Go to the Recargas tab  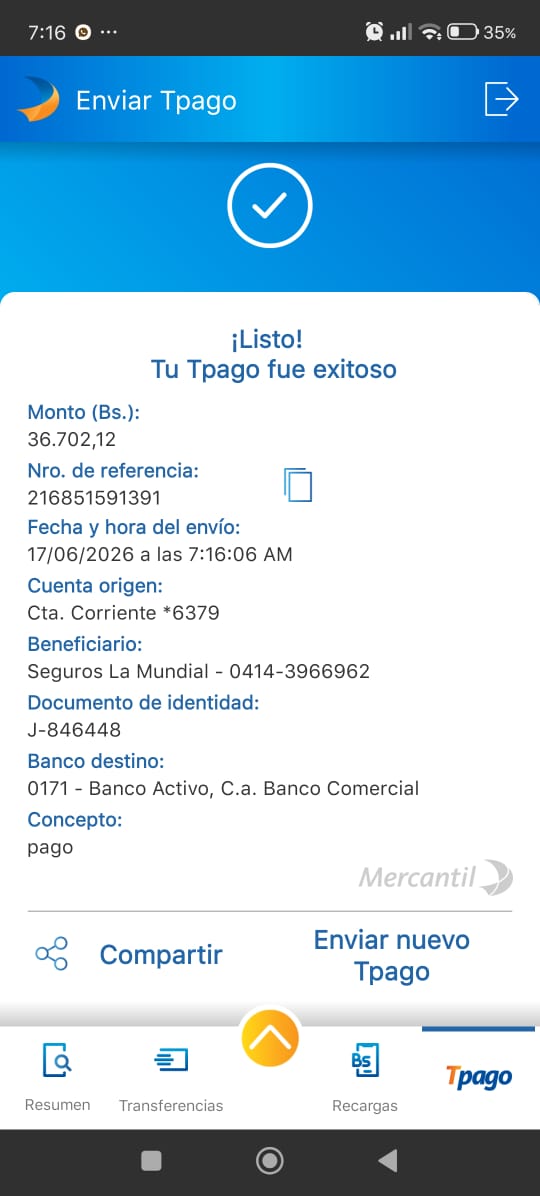point(365,1077)
